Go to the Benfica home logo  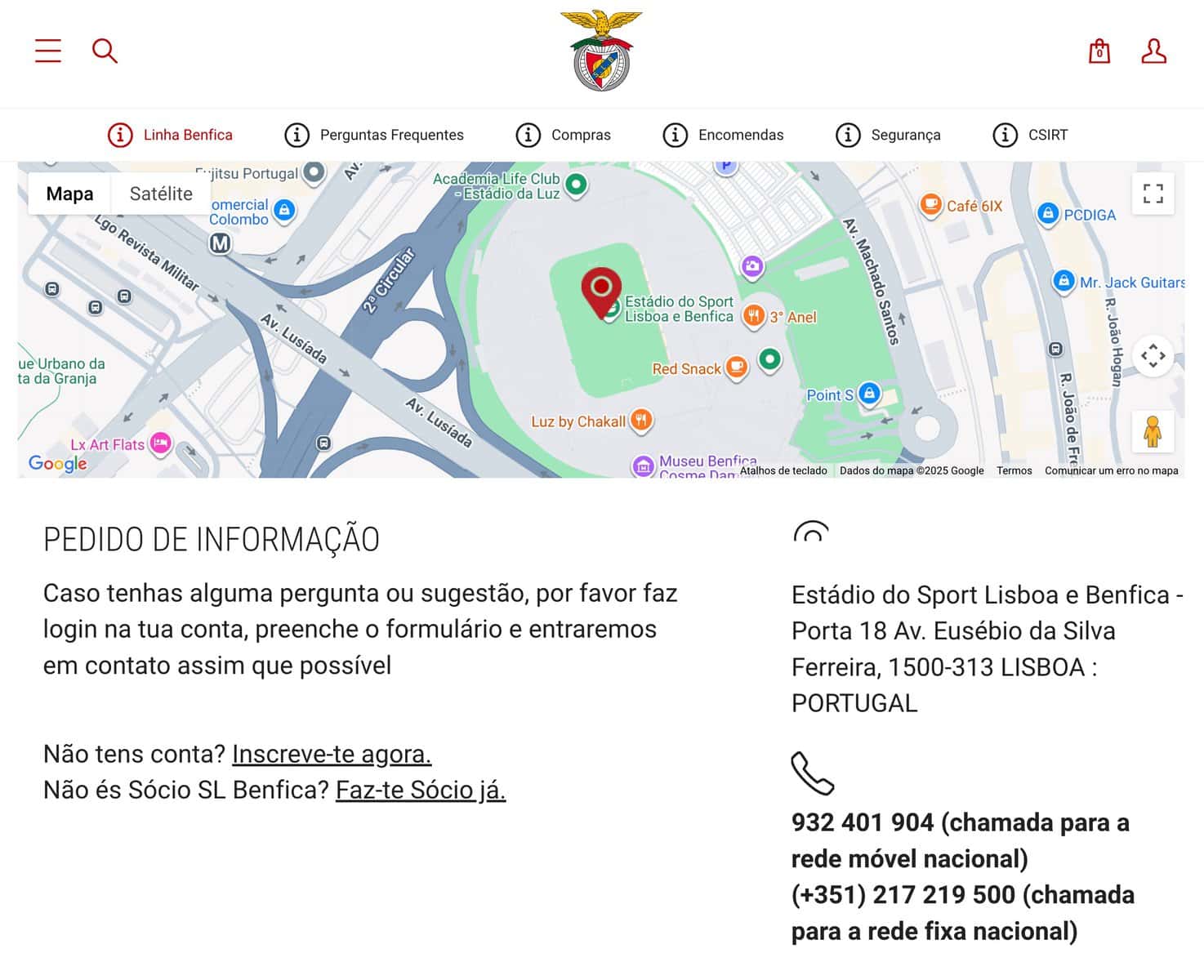(601, 51)
